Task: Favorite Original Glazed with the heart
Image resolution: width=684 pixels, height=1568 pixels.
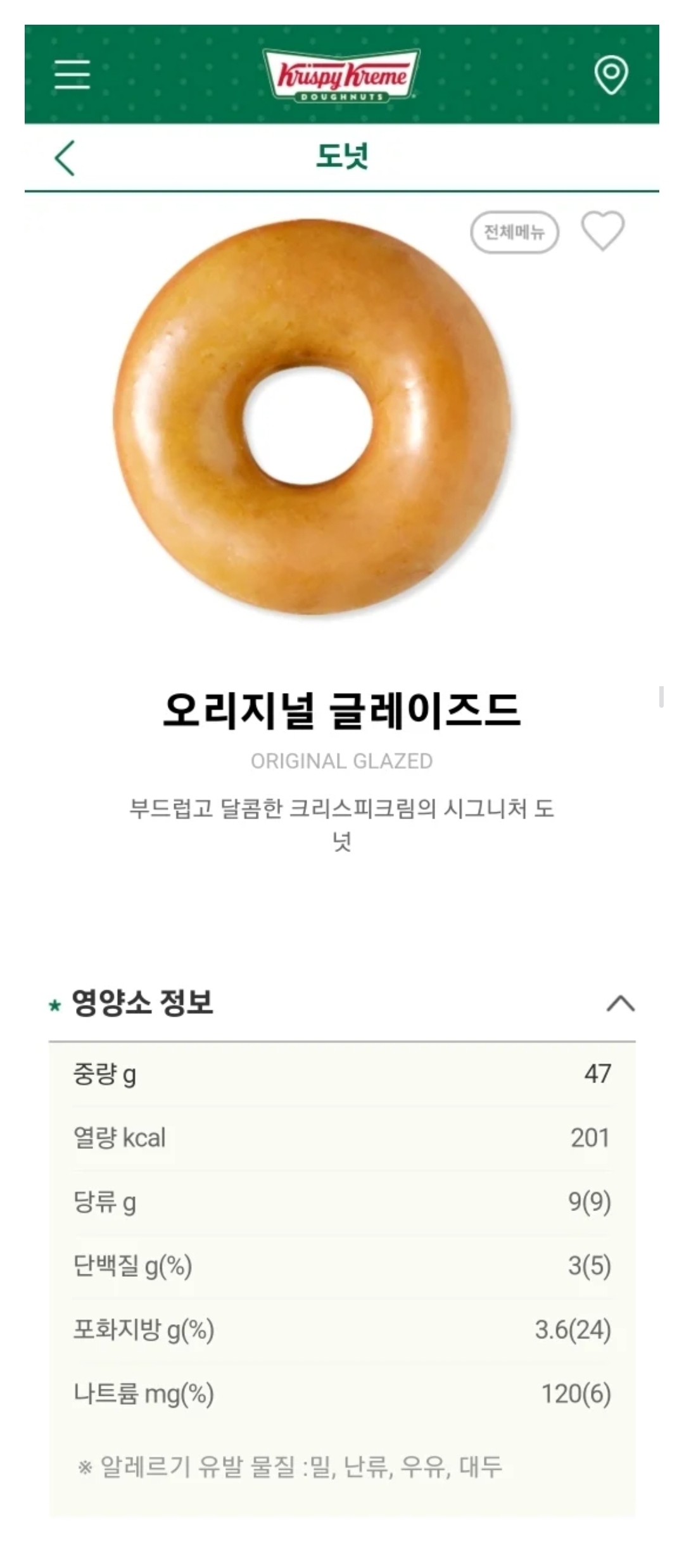Action: click(x=602, y=231)
